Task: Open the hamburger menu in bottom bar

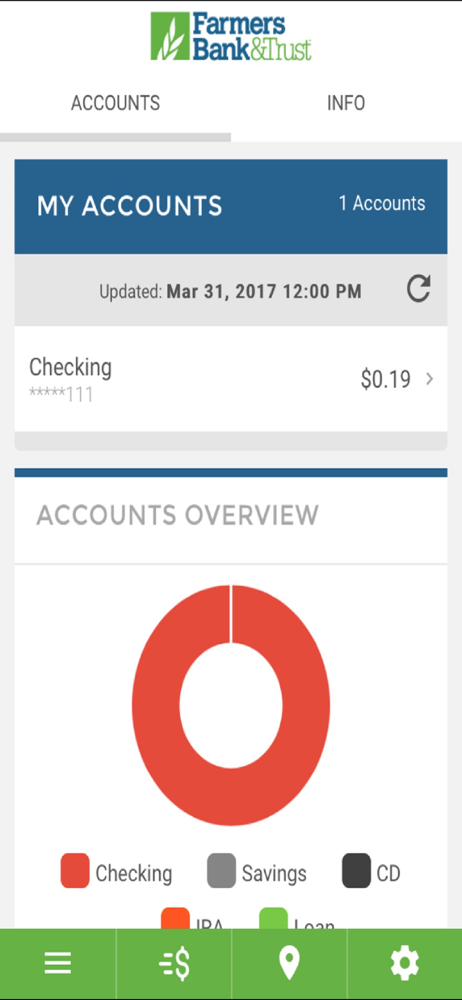Action: (58, 963)
